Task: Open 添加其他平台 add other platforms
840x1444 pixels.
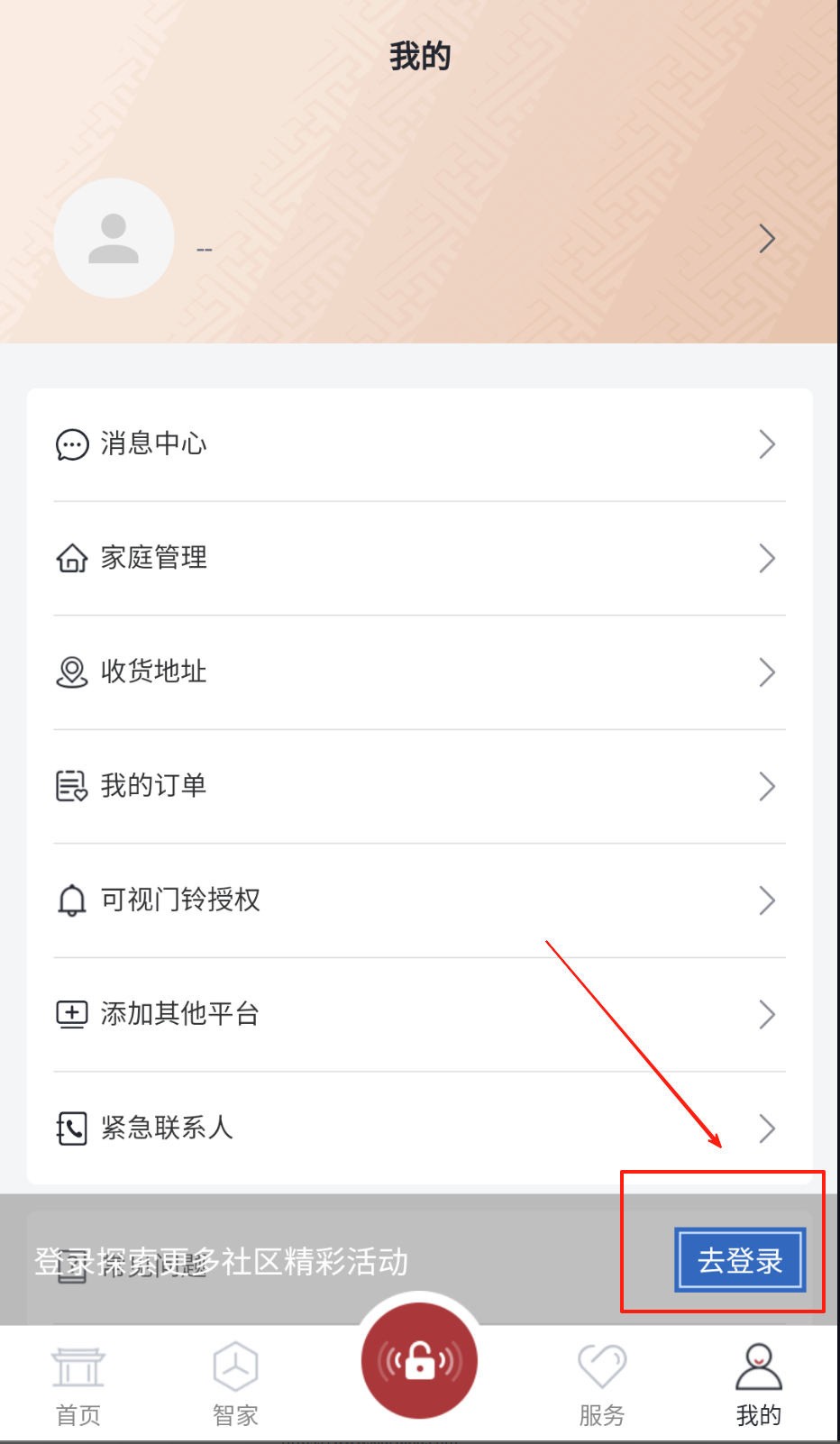Action: [419, 1014]
